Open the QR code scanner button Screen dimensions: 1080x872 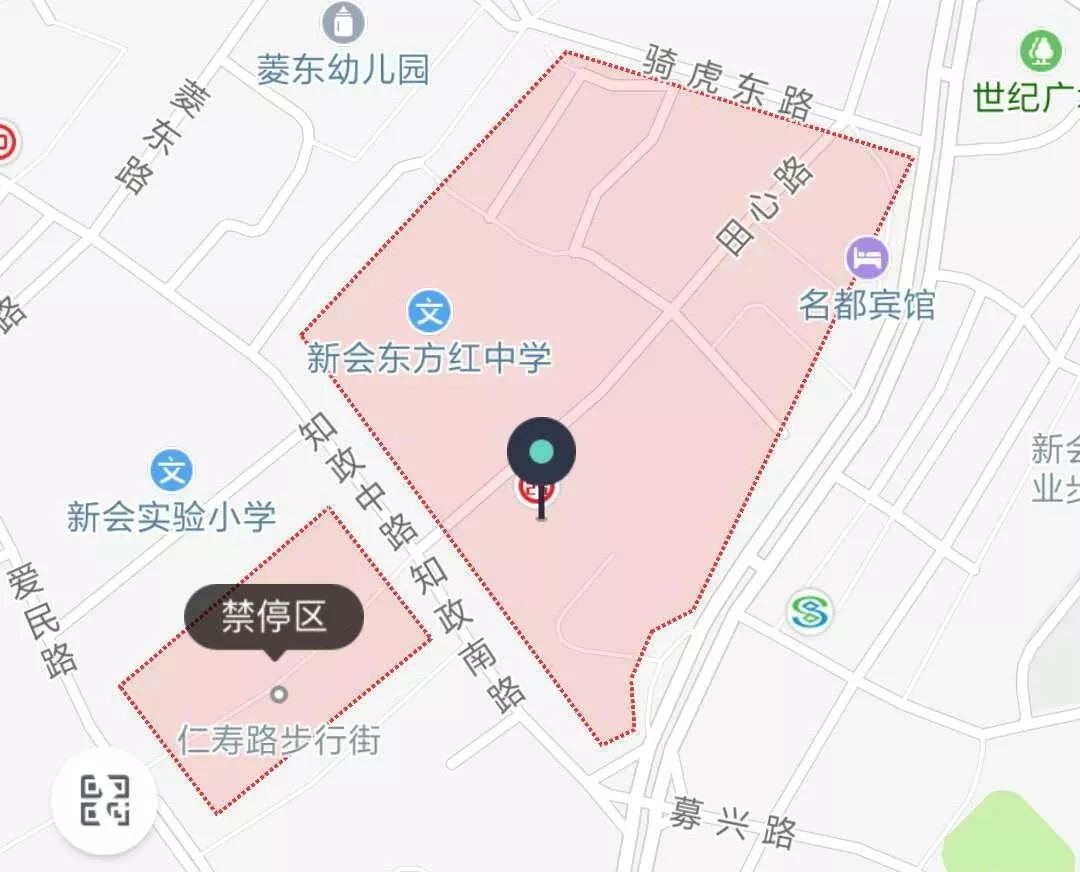[105, 801]
